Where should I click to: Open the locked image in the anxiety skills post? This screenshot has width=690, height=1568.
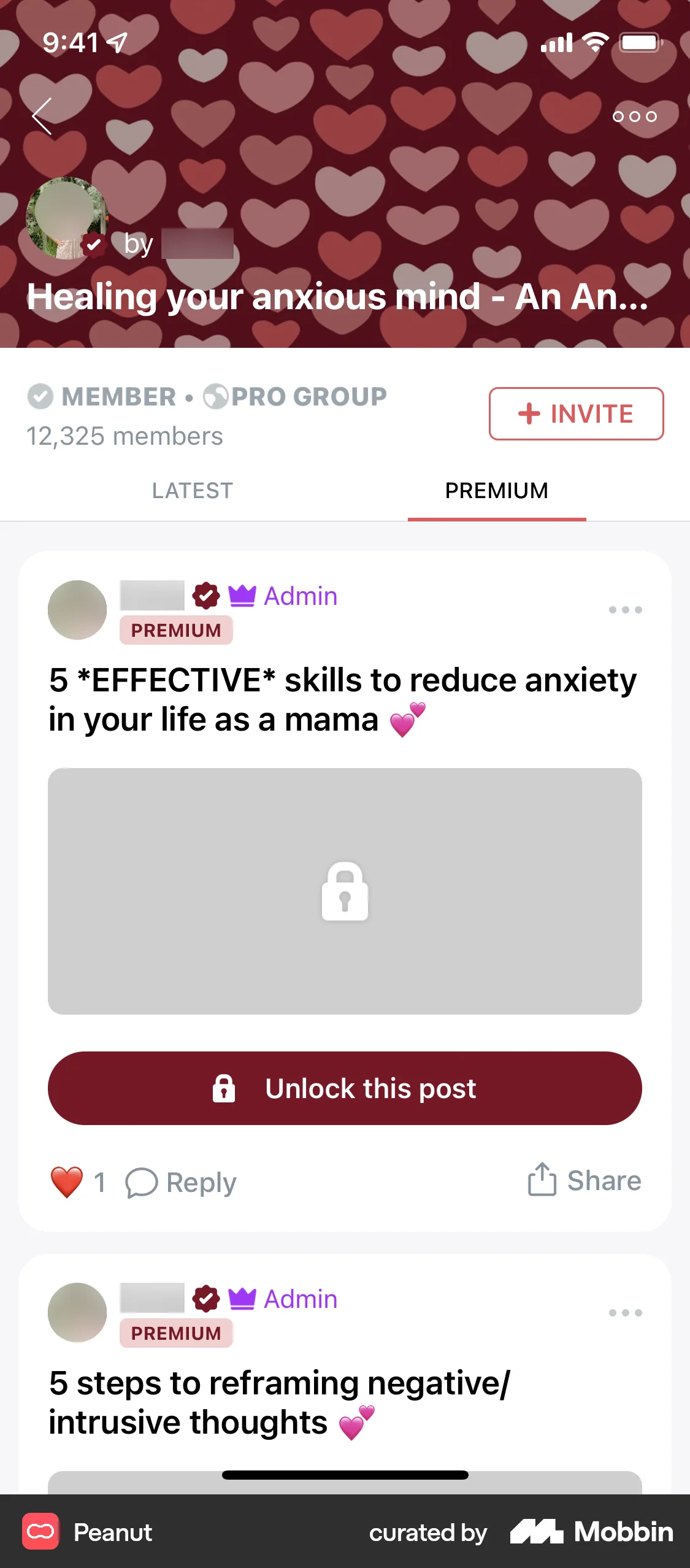[x=345, y=891]
